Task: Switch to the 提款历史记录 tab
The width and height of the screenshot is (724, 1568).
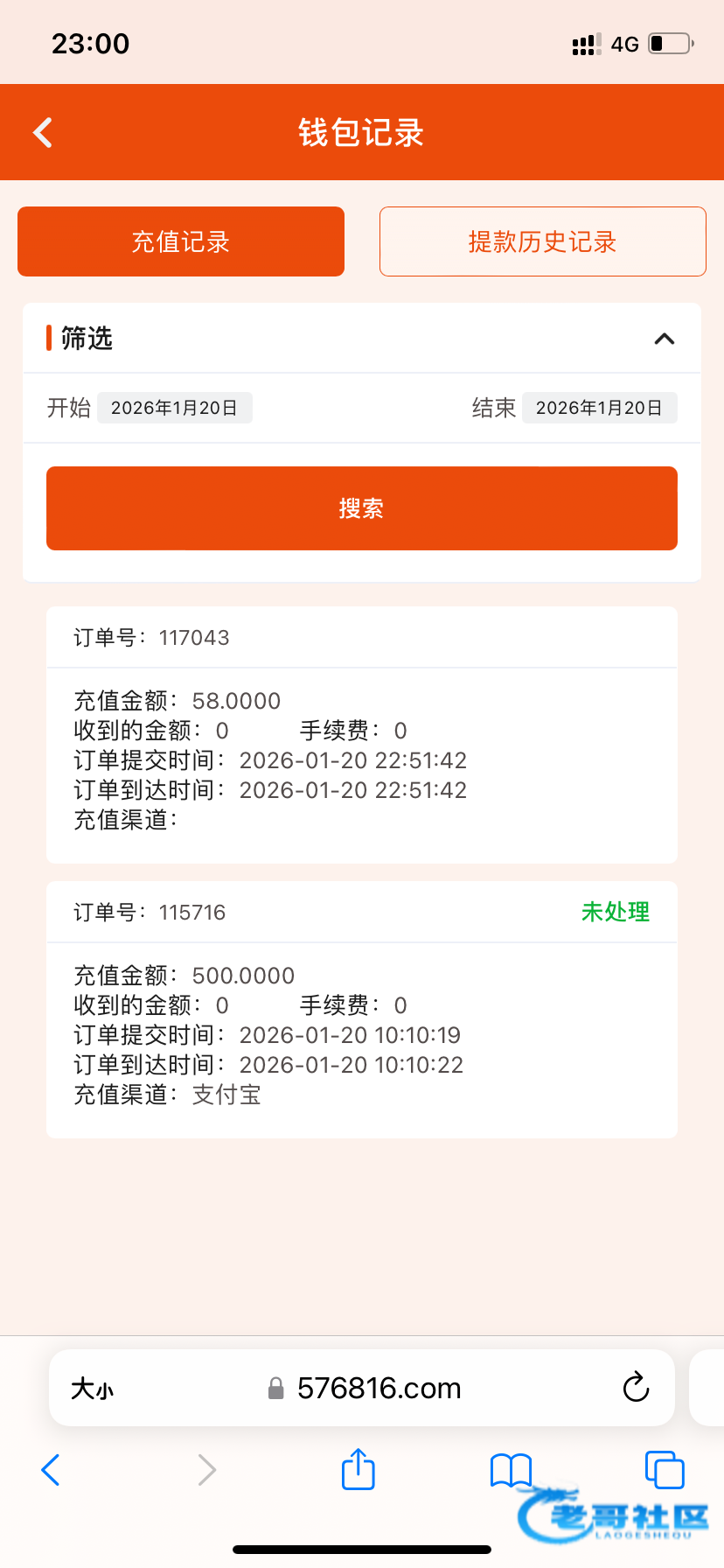Action: pyautogui.click(x=542, y=241)
